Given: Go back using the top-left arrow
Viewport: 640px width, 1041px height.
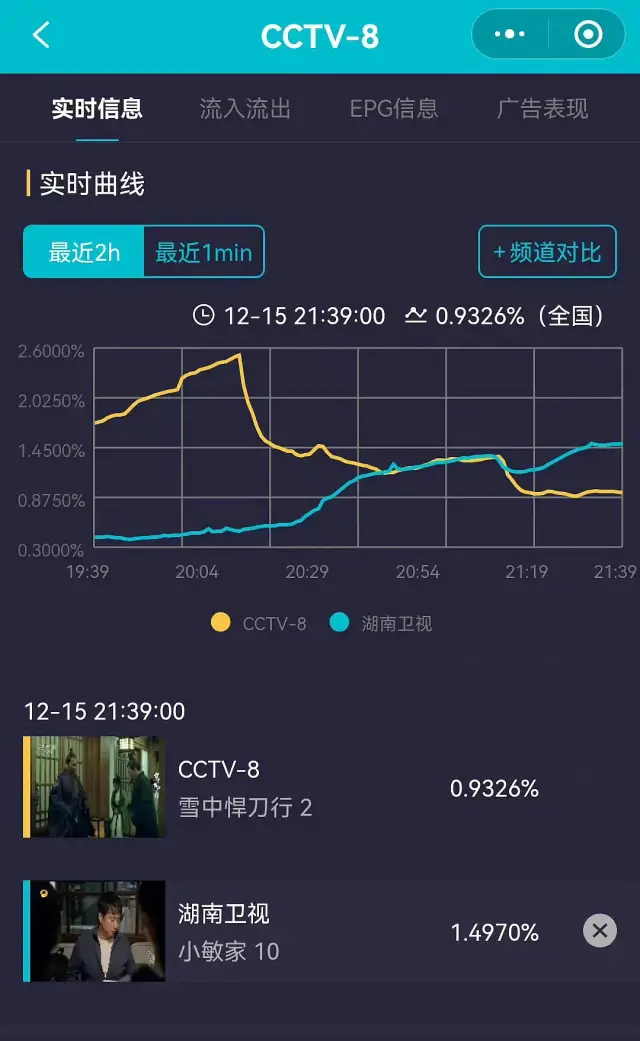Looking at the screenshot, I should [41, 36].
